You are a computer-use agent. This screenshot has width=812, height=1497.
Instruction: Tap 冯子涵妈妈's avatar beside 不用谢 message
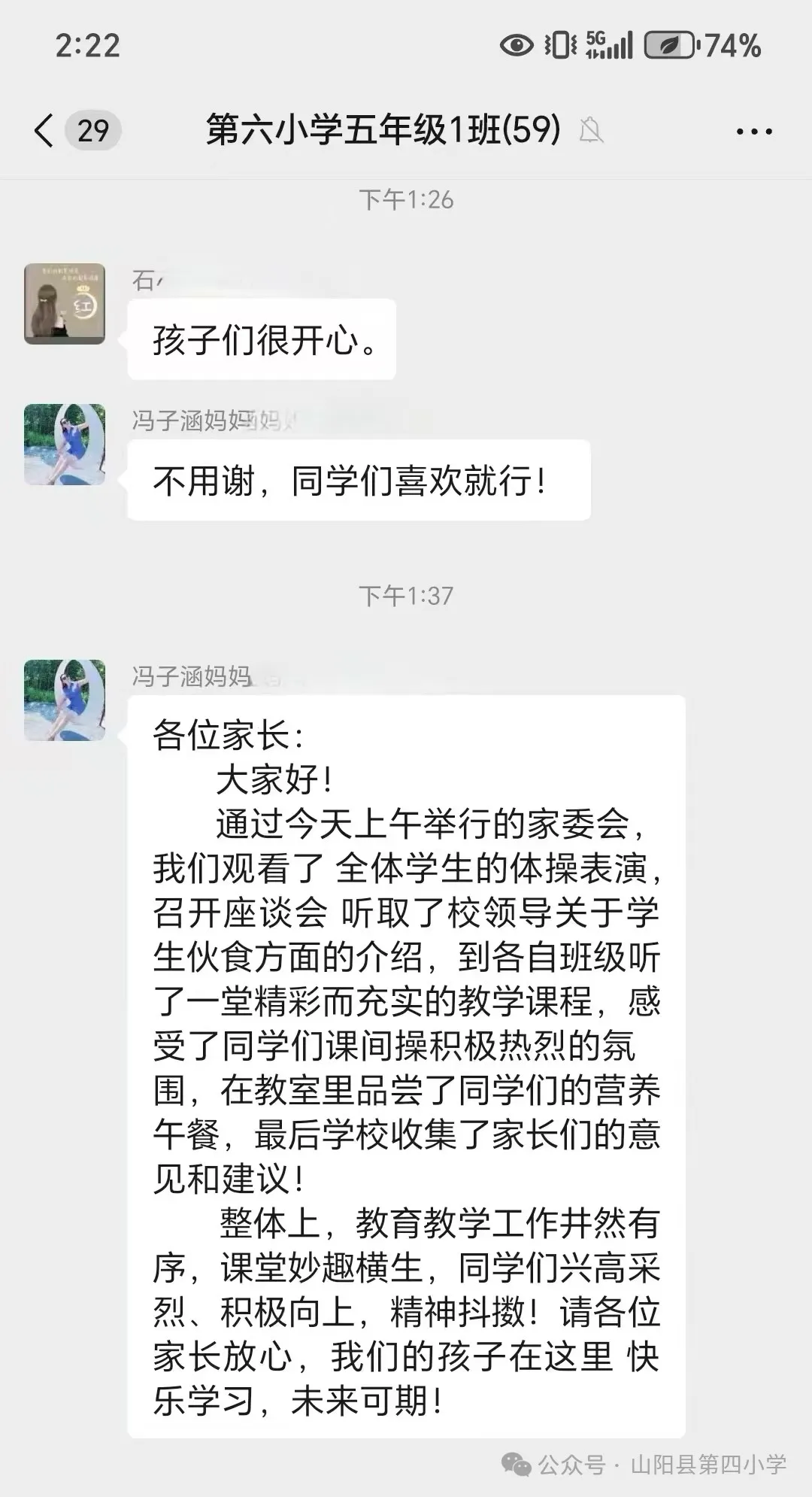click(x=65, y=445)
